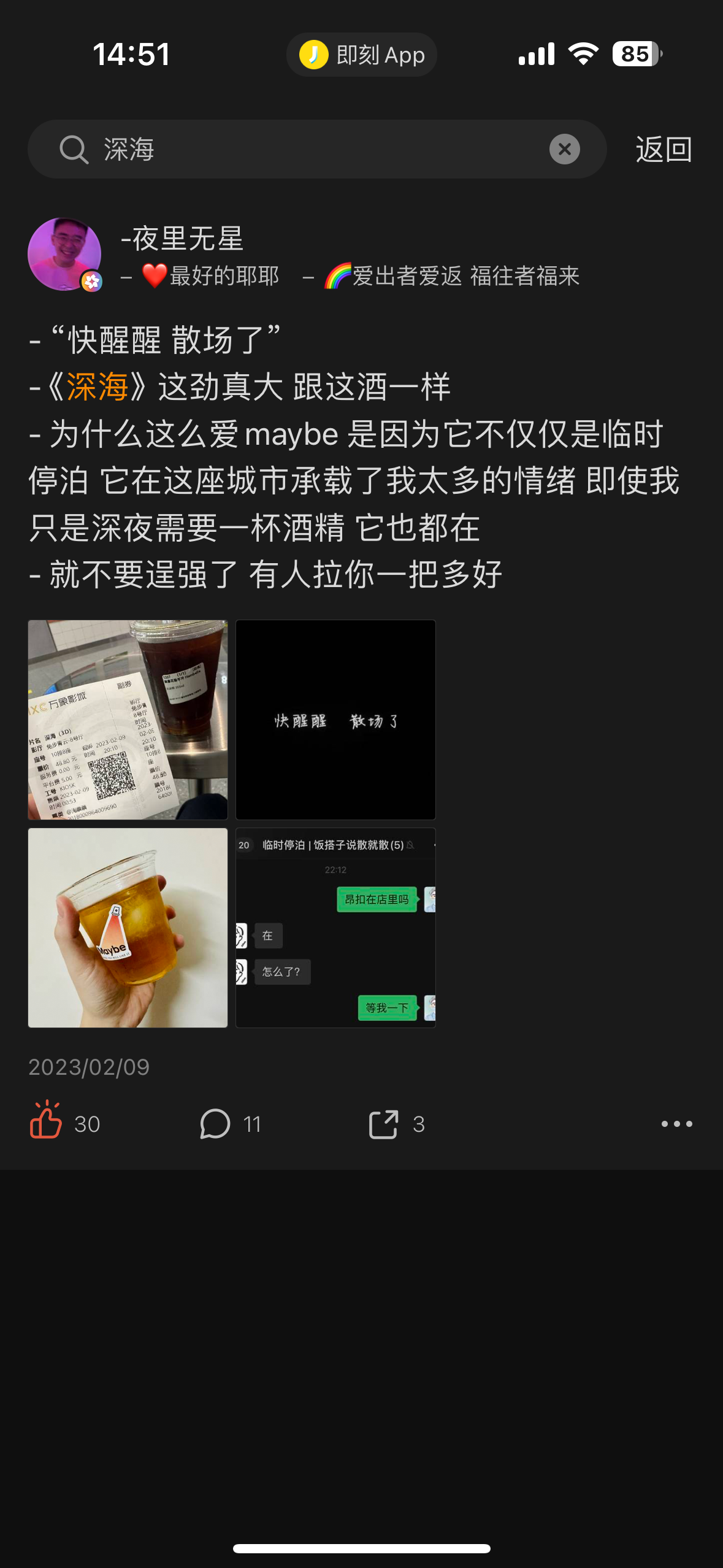Open the post's more options menu
Screen dimensions: 723x1568
676,1124
